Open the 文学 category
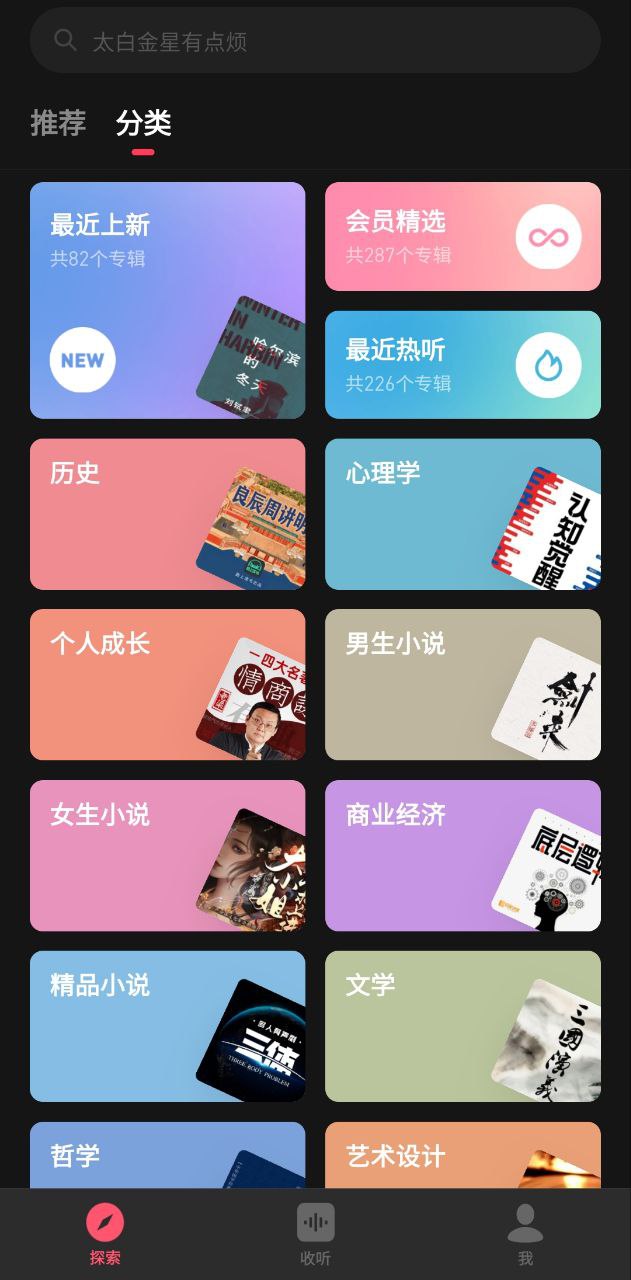 [462, 1026]
